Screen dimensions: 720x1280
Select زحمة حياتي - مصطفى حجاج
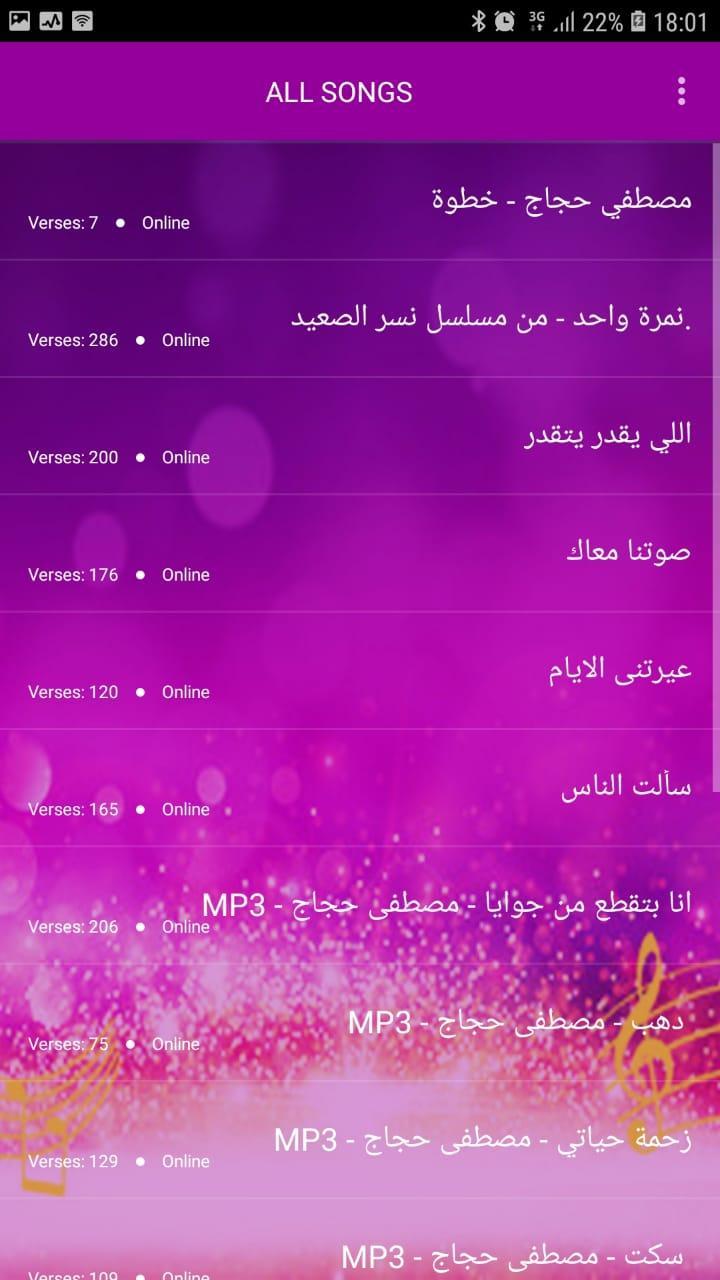point(482,1140)
